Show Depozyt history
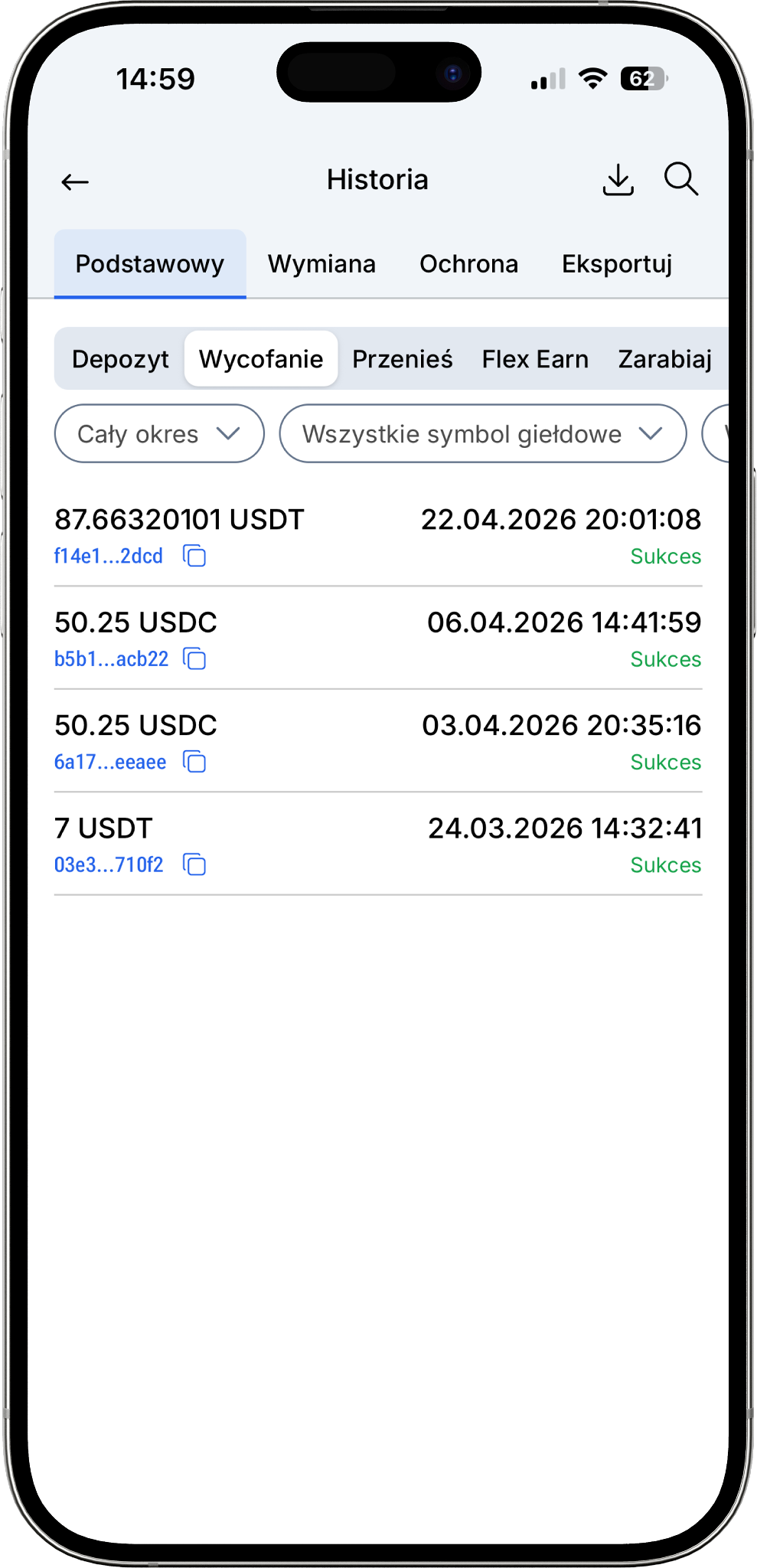 [120, 359]
